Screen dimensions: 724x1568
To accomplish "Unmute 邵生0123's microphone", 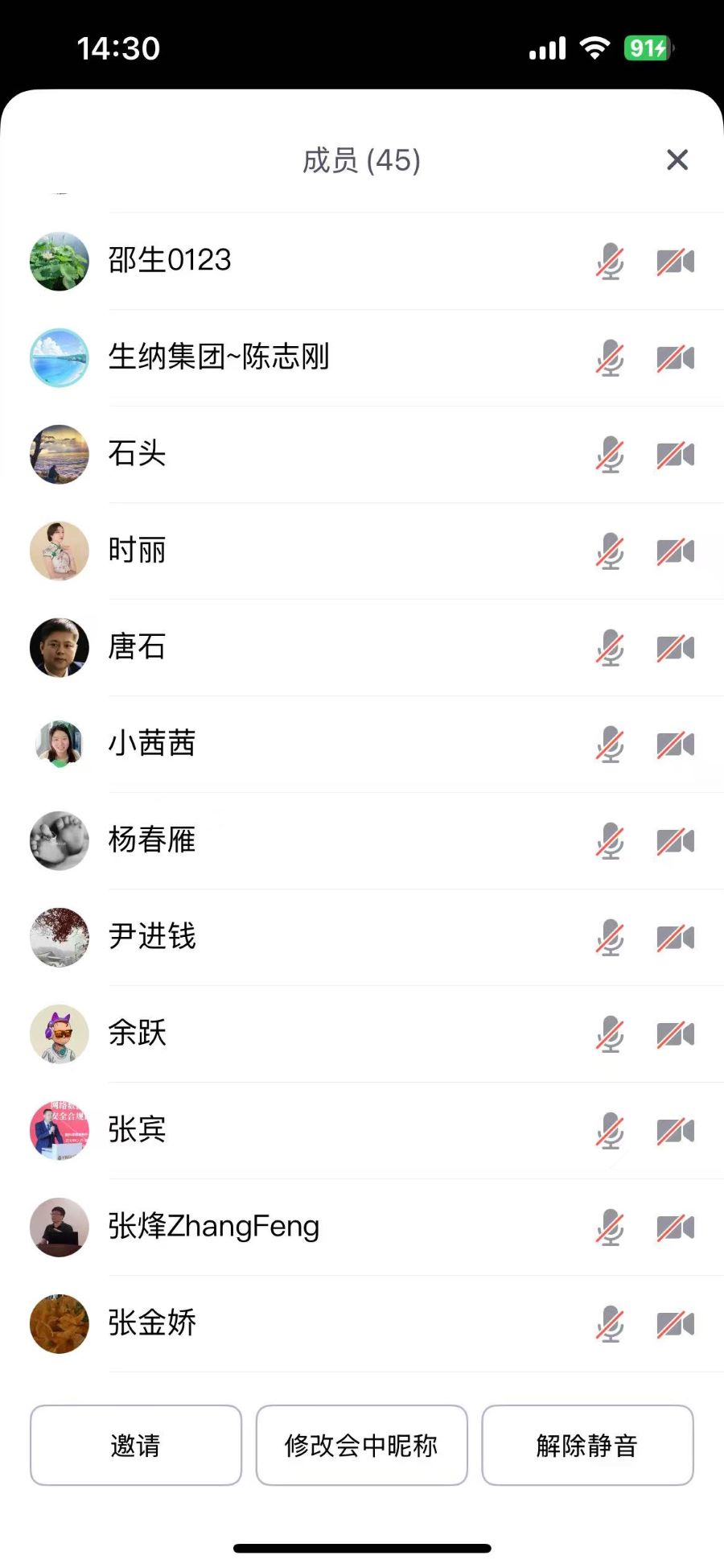I will coord(609,262).
